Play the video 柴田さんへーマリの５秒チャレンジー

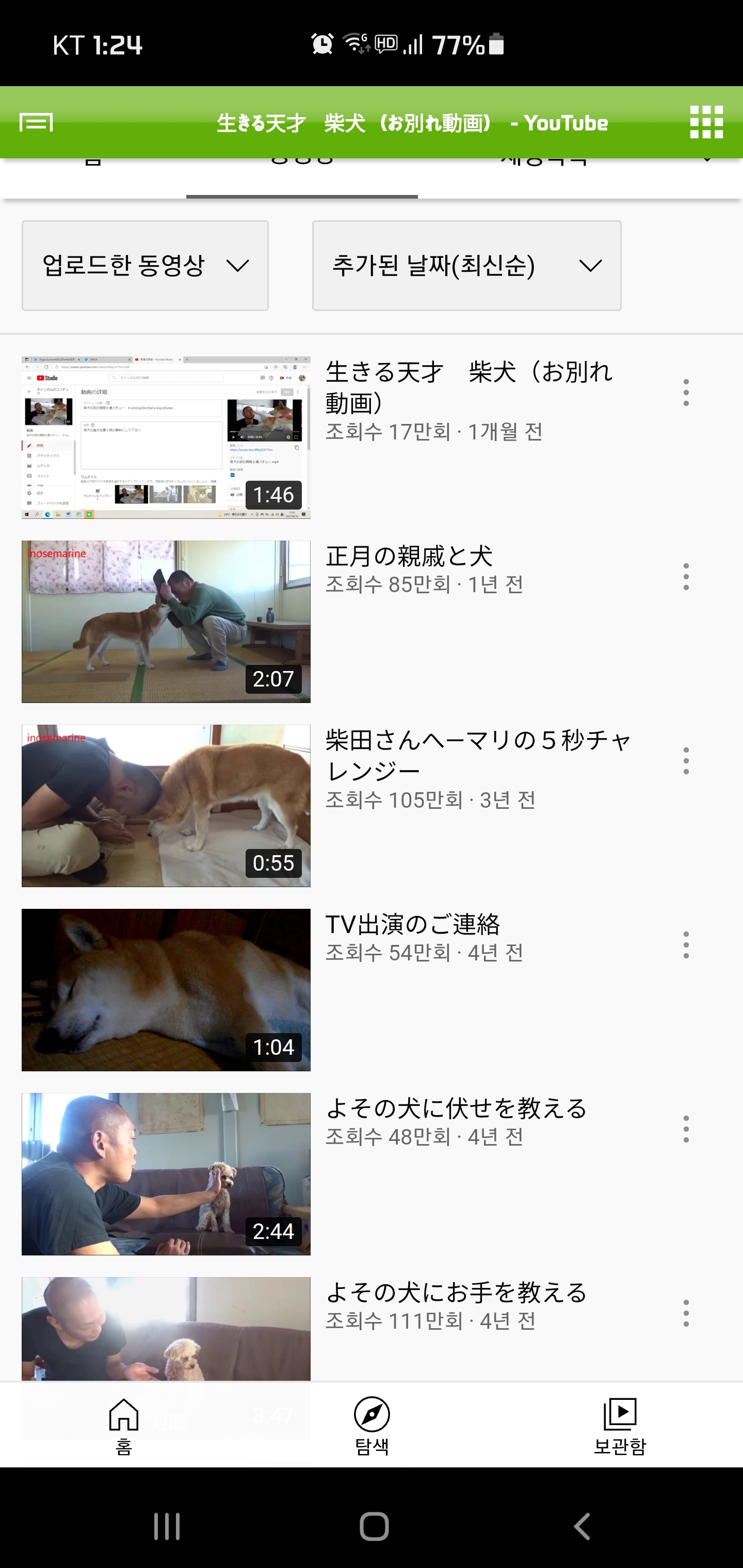[166, 805]
